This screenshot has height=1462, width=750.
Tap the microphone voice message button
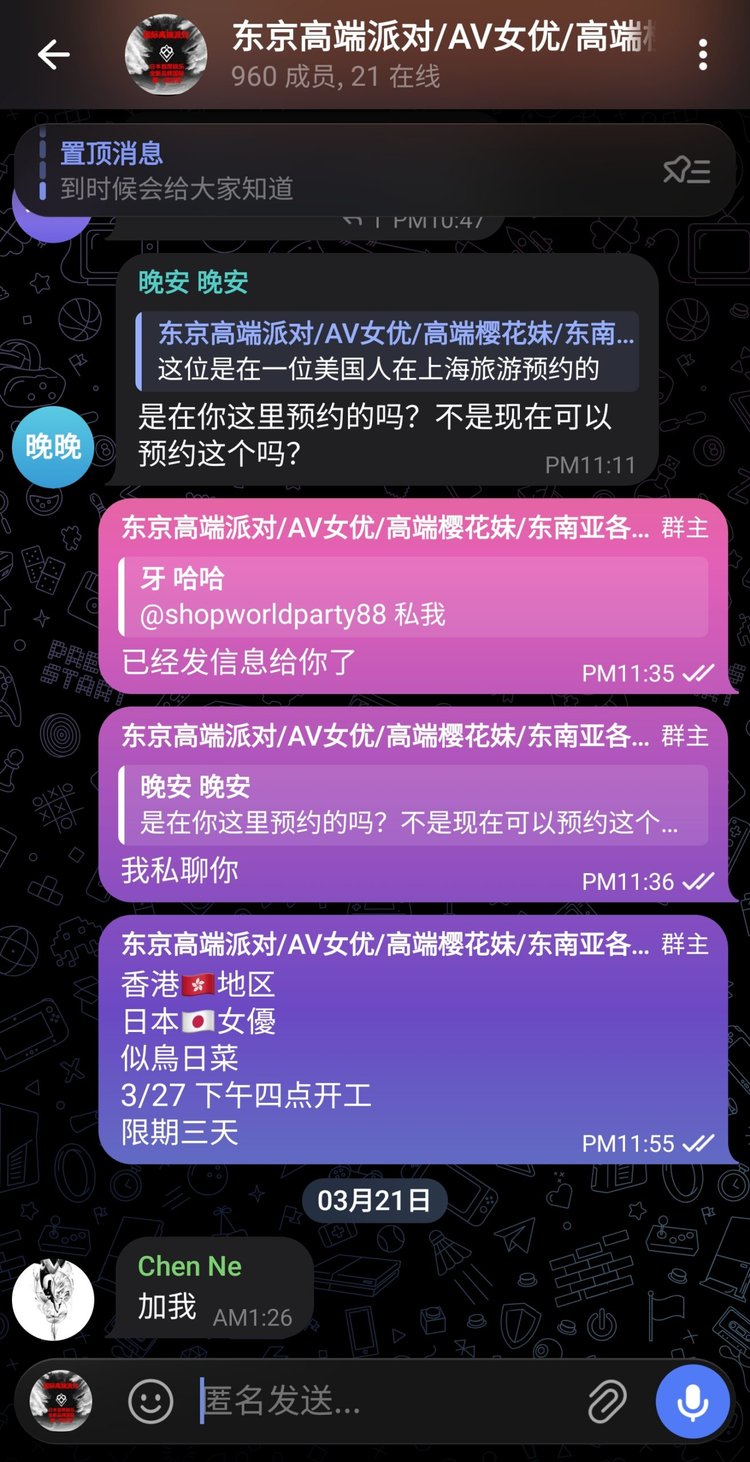coord(693,1402)
